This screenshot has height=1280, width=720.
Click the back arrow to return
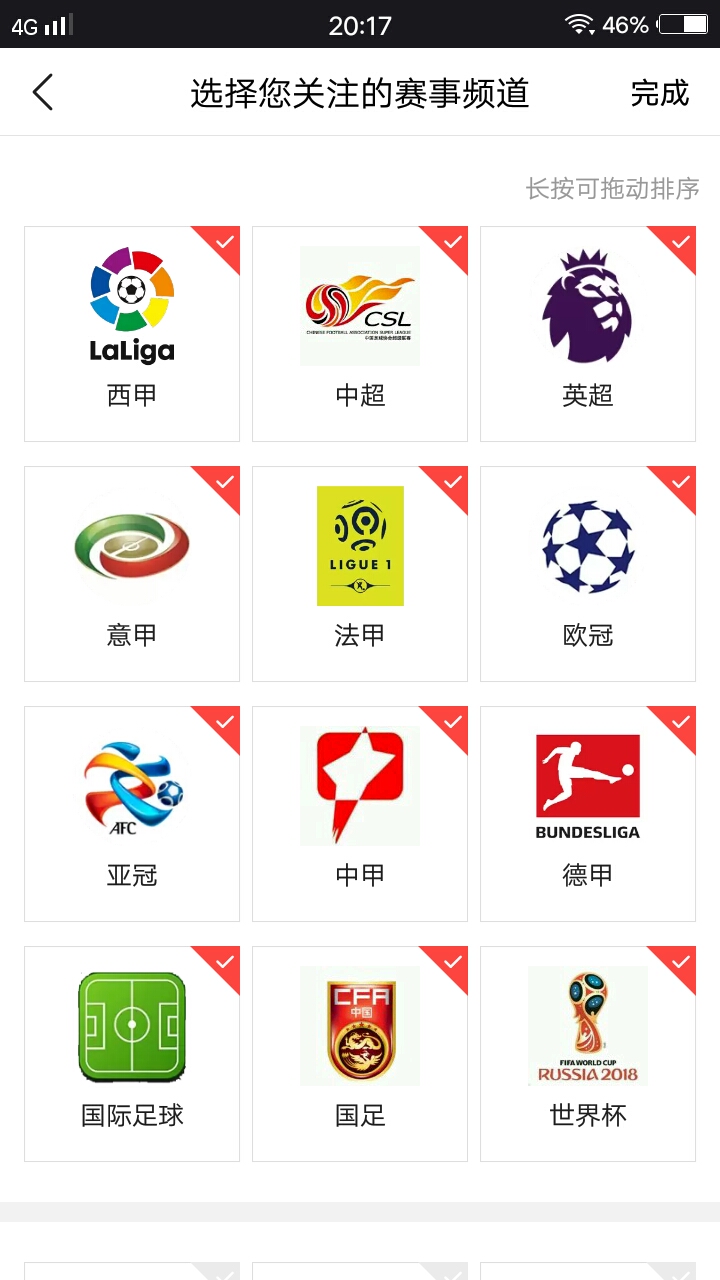[42, 91]
